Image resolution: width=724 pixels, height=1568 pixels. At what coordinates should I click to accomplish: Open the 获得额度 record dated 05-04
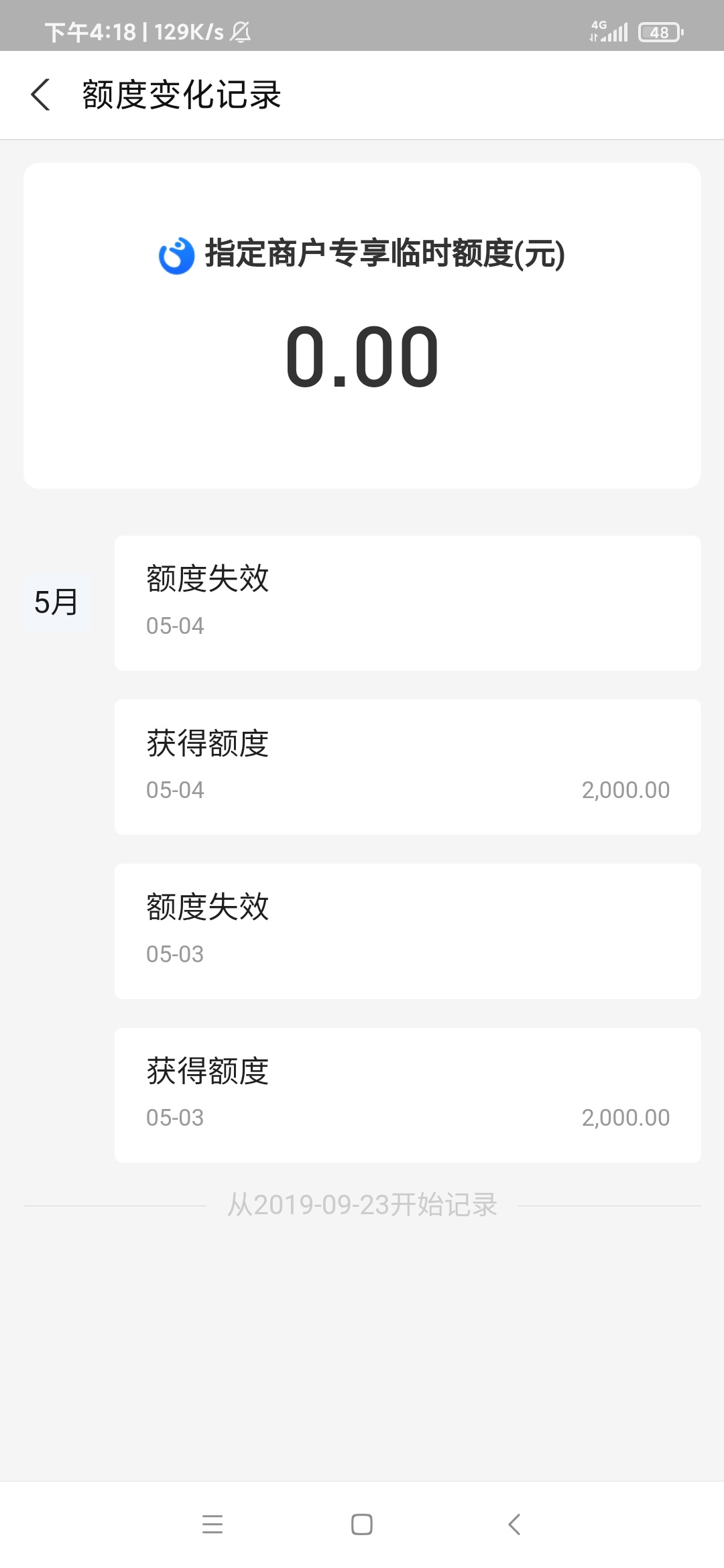point(408,767)
